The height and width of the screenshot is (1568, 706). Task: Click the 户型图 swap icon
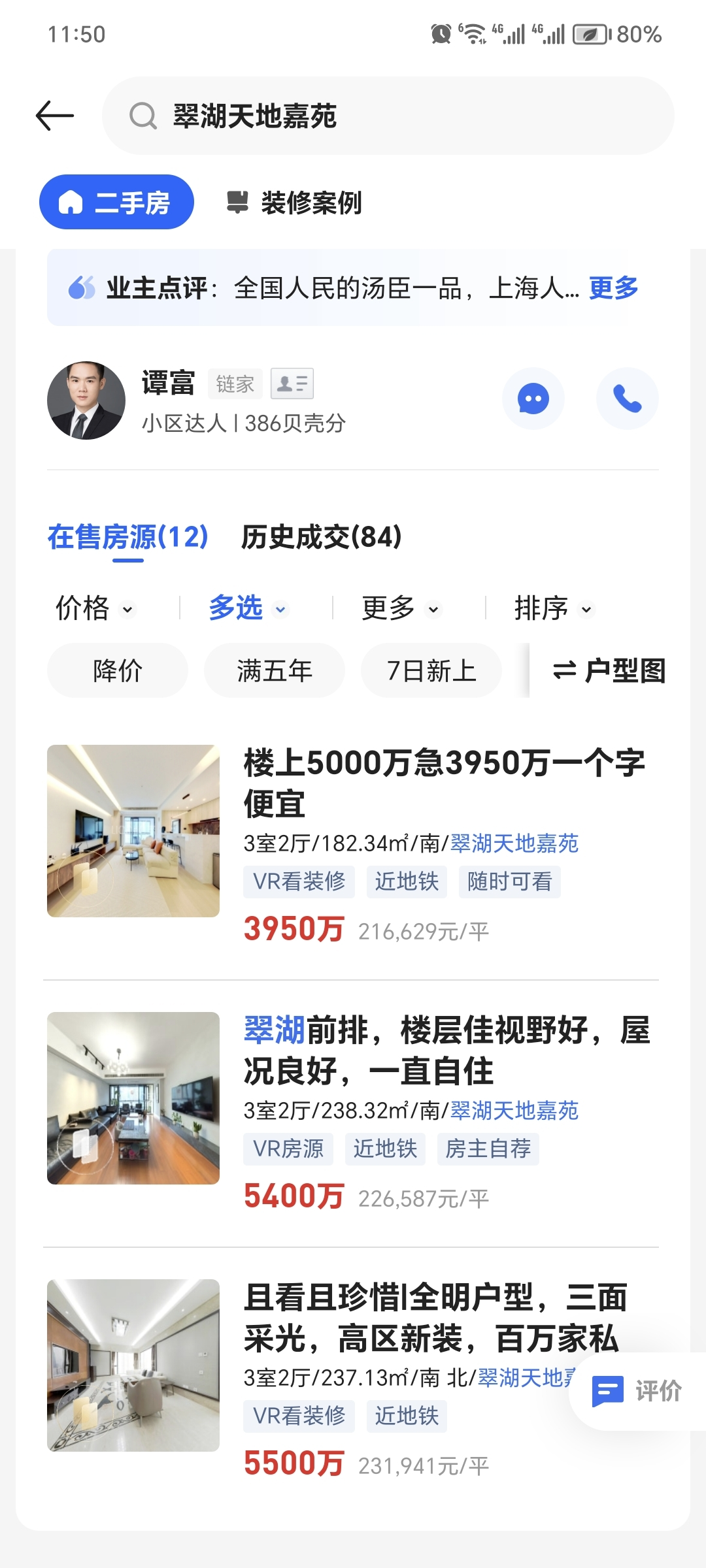click(x=566, y=670)
